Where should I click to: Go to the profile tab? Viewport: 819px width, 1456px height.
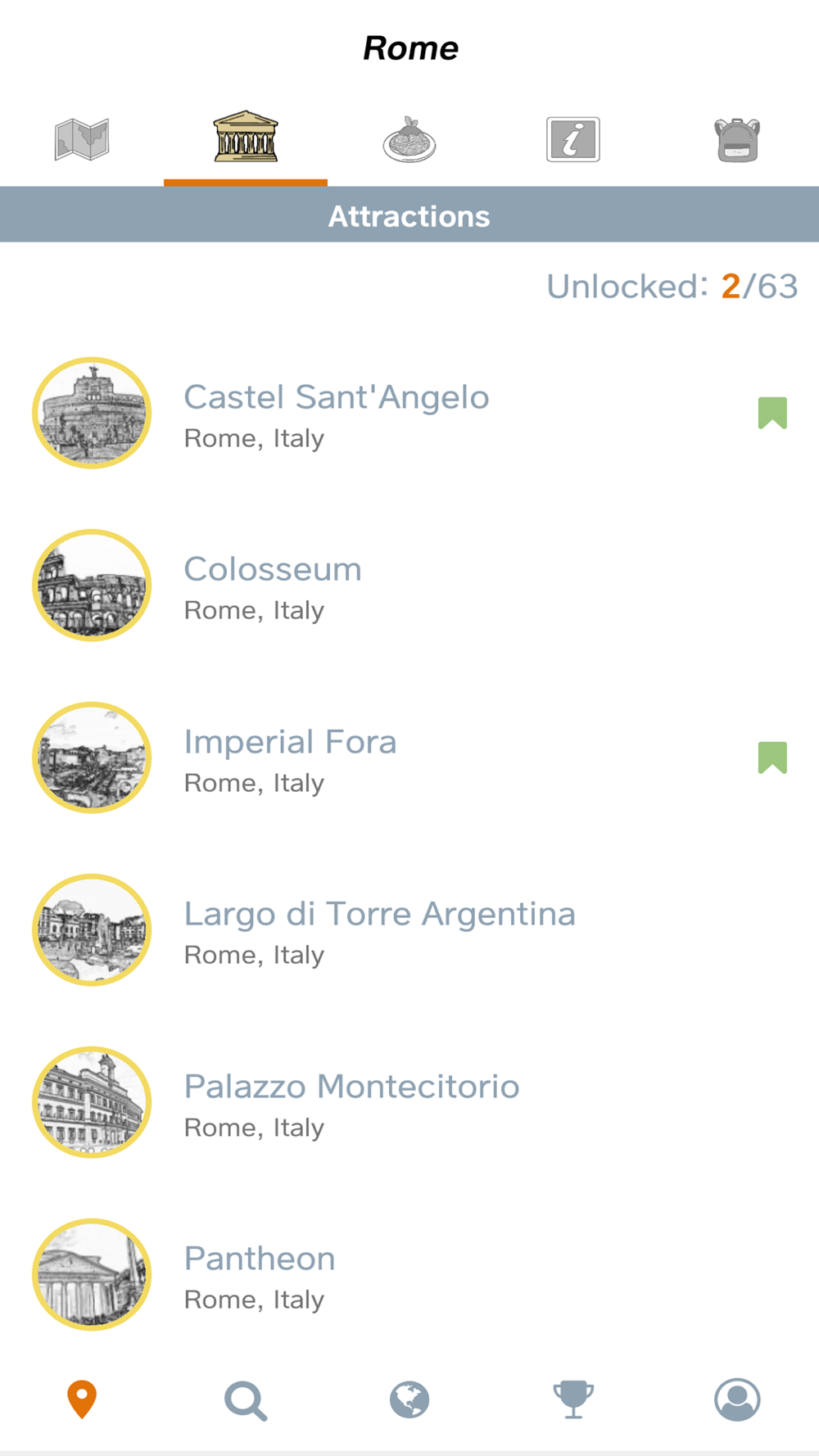[x=737, y=1400]
